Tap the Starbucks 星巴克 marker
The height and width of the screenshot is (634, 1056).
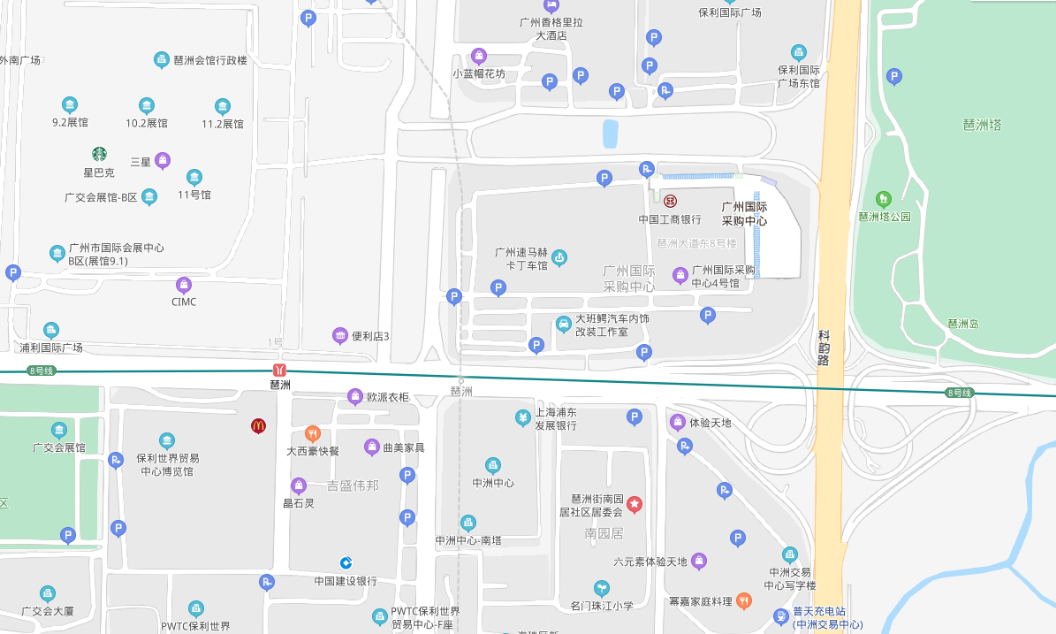click(100, 154)
